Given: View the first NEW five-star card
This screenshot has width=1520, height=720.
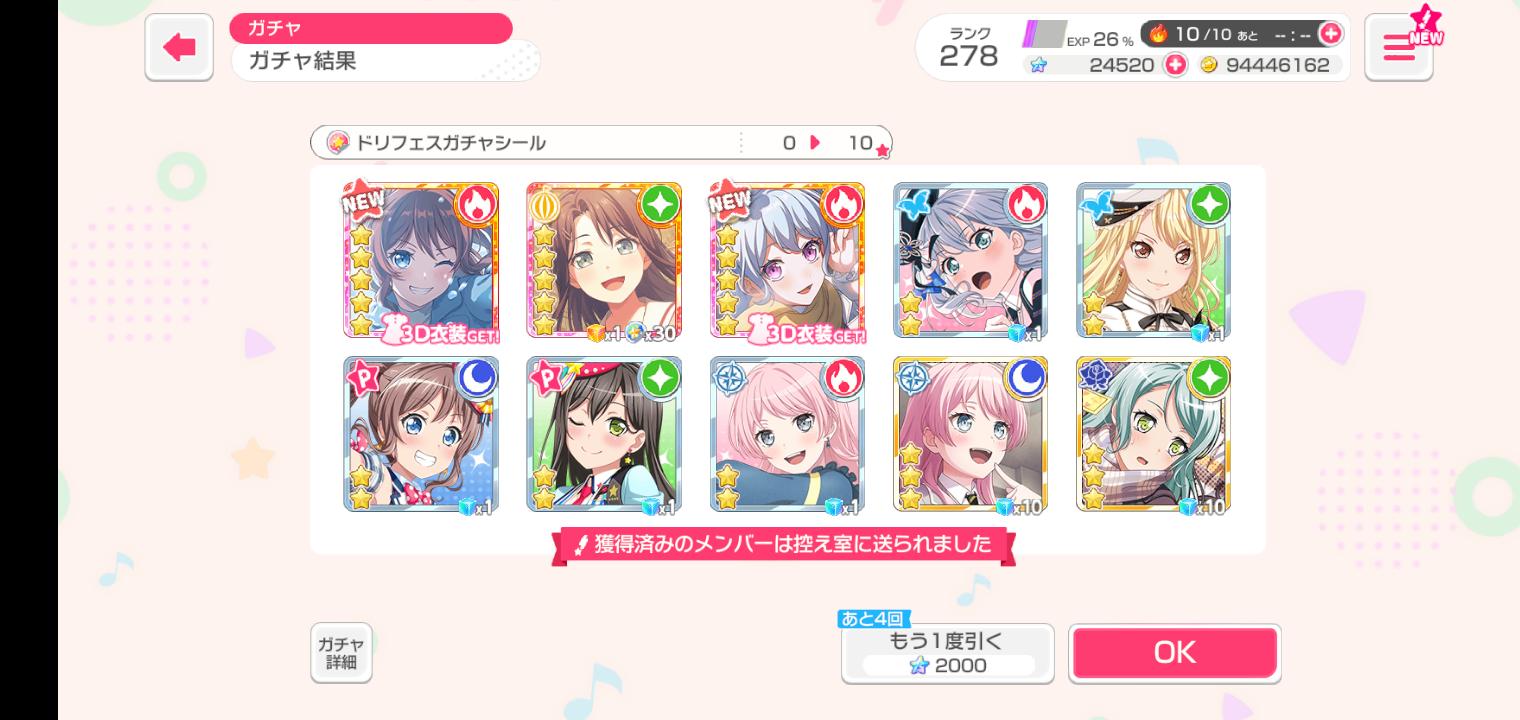Looking at the screenshot, I should [x=420, y=261].
